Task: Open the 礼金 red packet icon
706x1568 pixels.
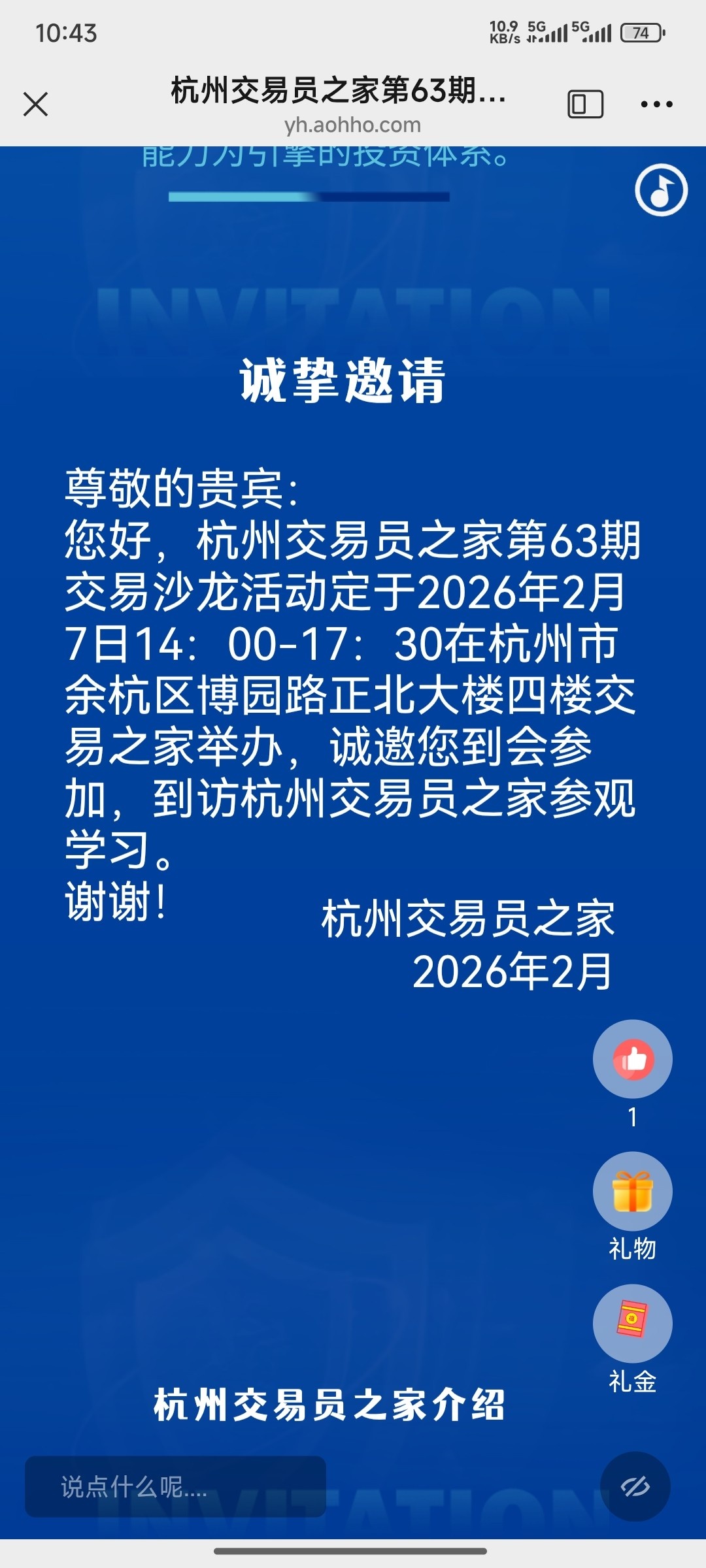Action: 633,1323
